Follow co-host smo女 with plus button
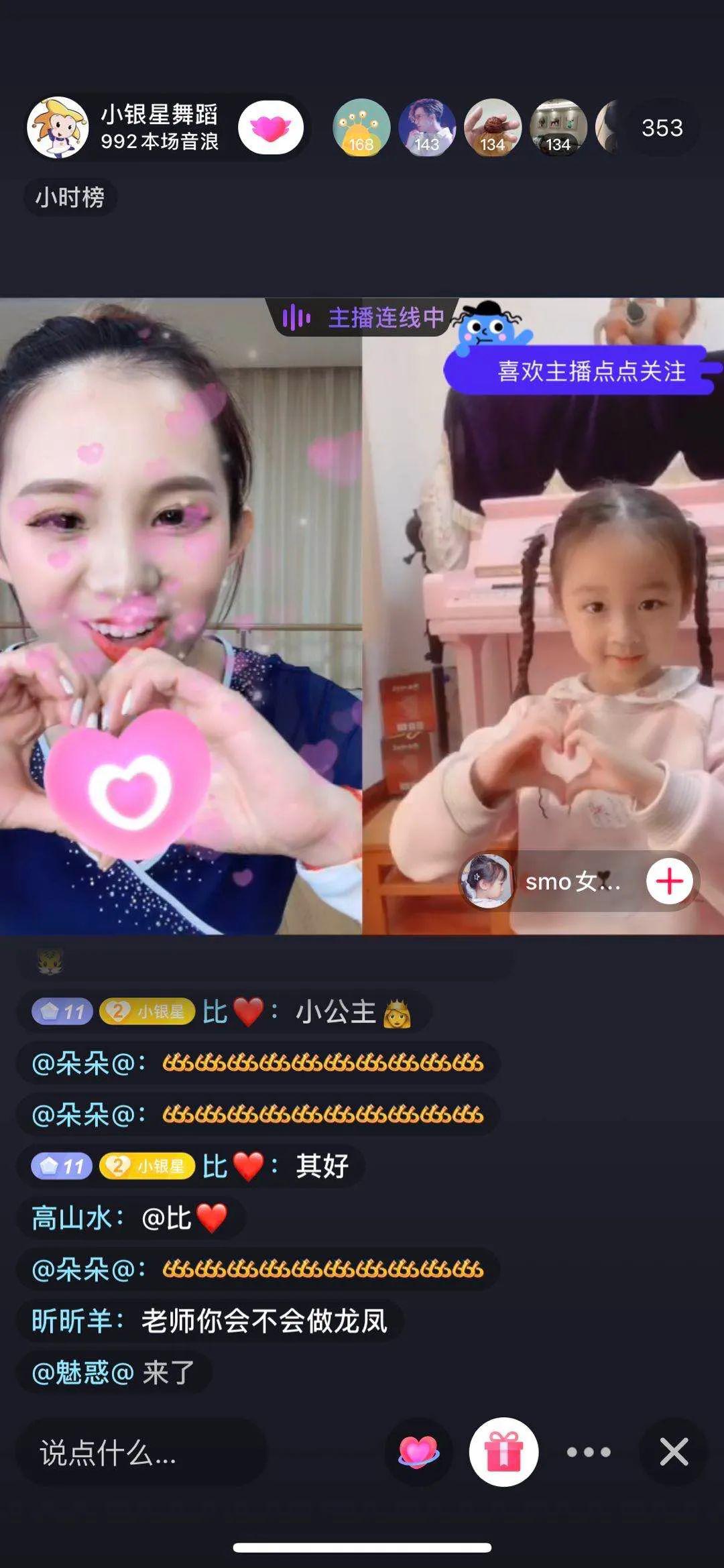This screenshot has width=724, height=1568. tap(668, 882)
